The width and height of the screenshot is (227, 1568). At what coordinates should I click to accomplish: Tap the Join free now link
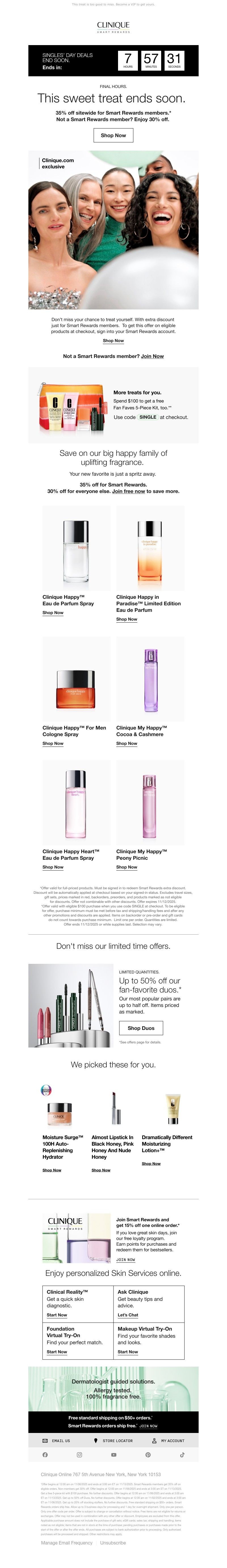[x=129, y=491]
